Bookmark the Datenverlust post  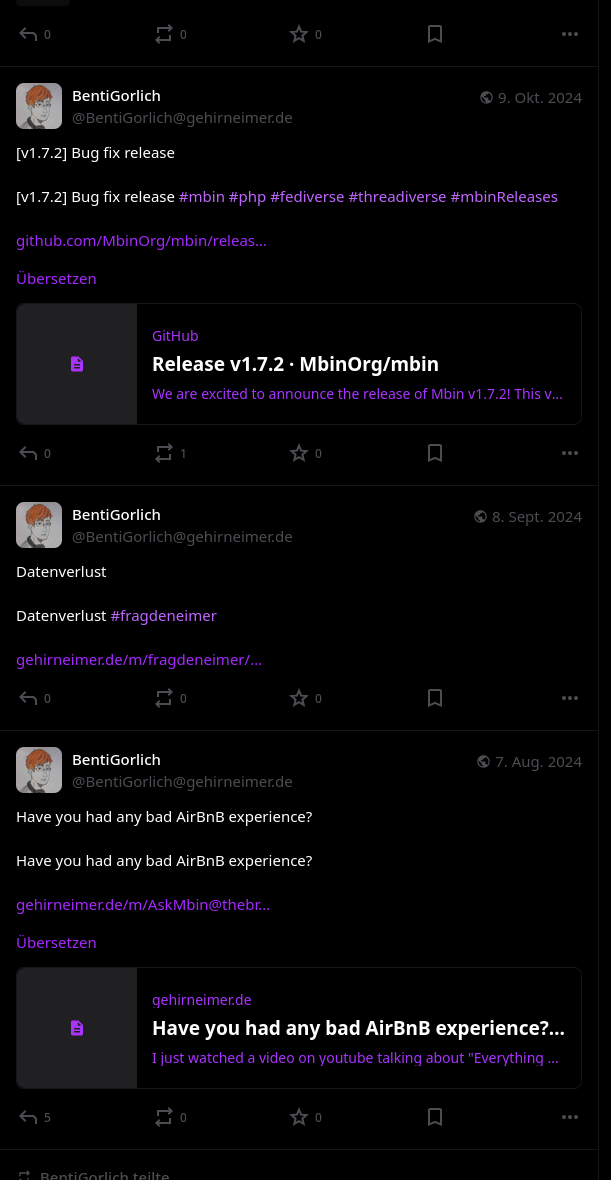435,698
